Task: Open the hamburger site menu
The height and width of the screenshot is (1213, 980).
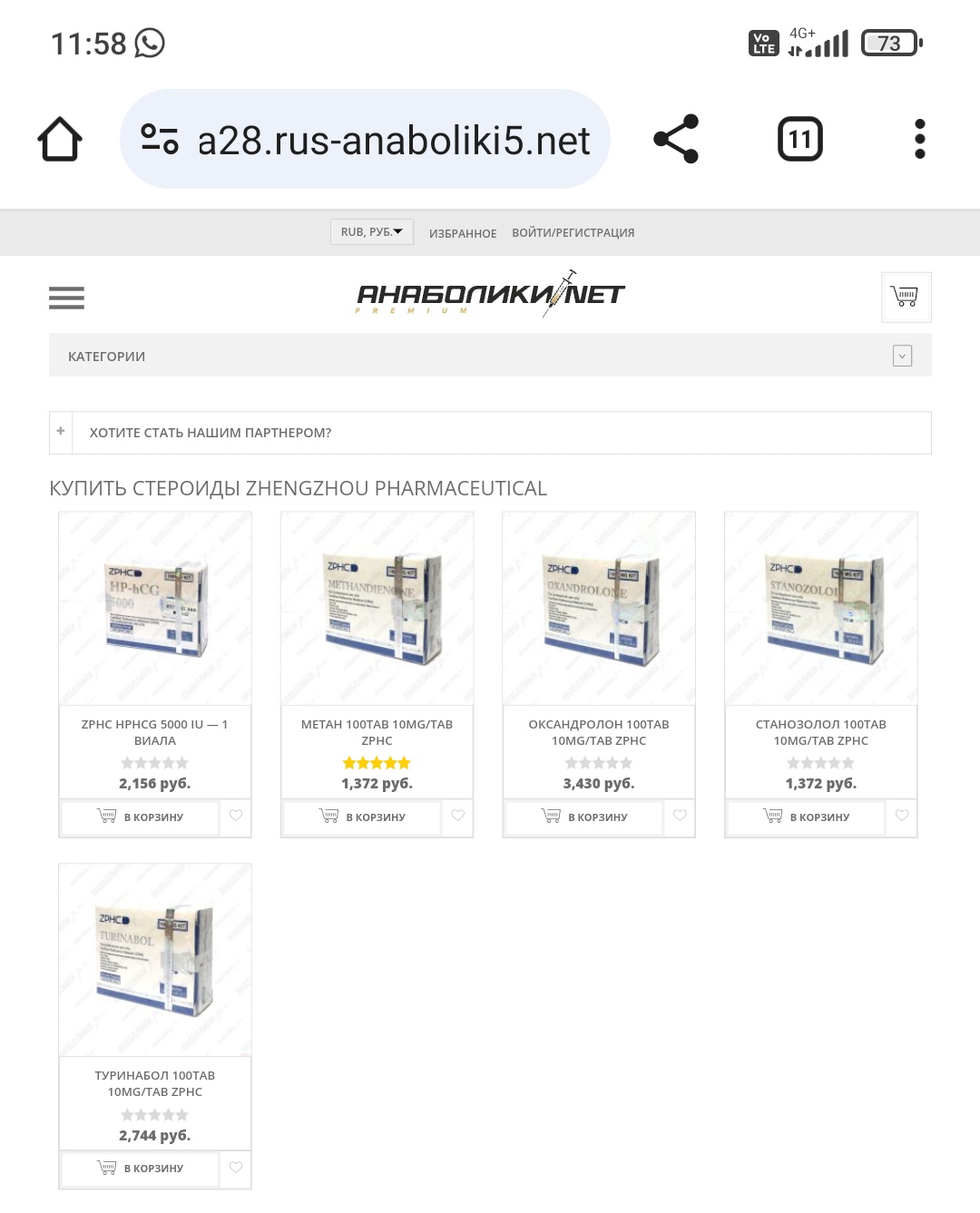Action: point(66,298)
